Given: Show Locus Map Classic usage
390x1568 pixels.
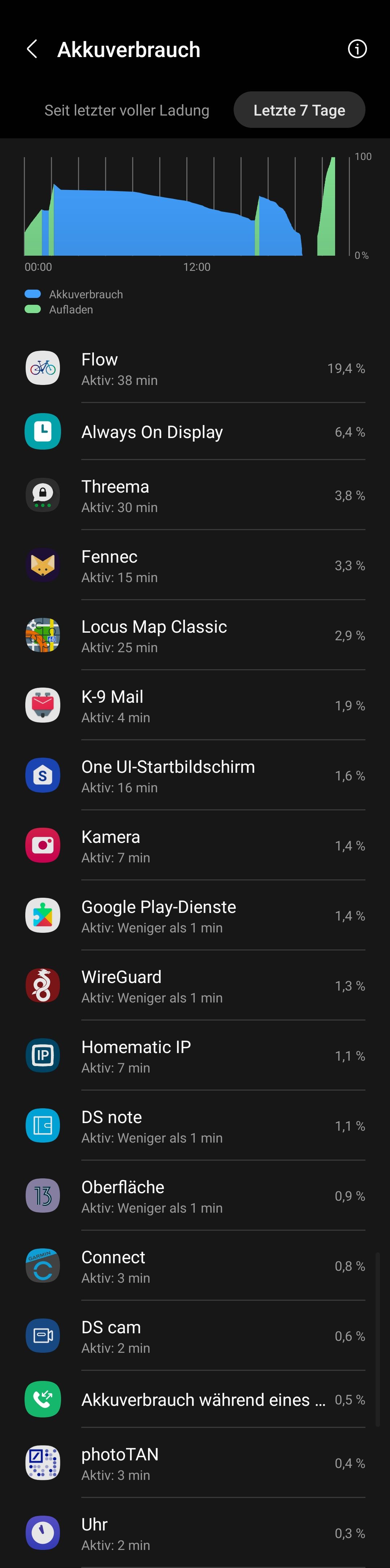Looking at the screenshot, I should [x=195, y=636].
